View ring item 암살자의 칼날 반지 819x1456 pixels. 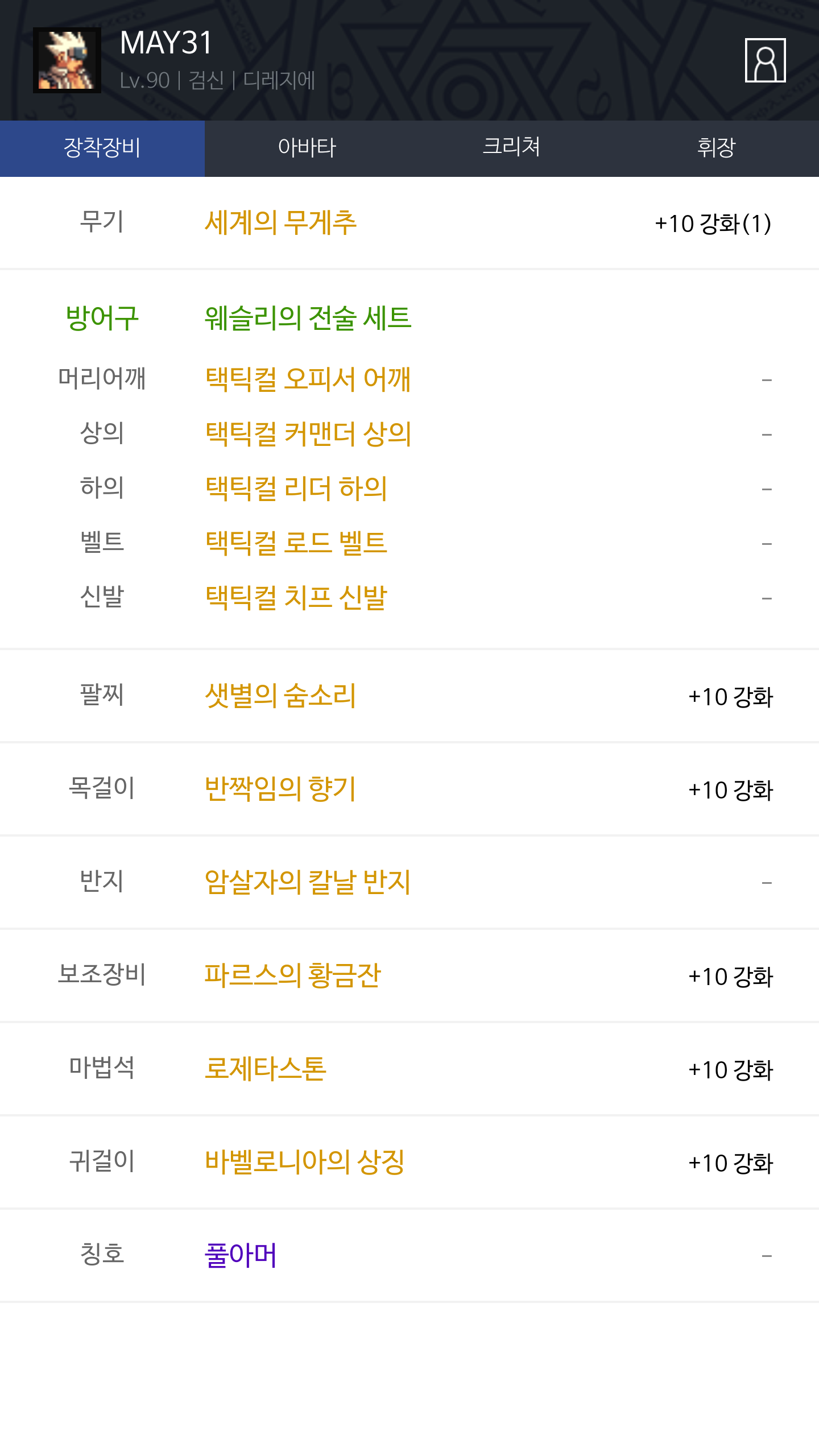(x=308, y=882)
